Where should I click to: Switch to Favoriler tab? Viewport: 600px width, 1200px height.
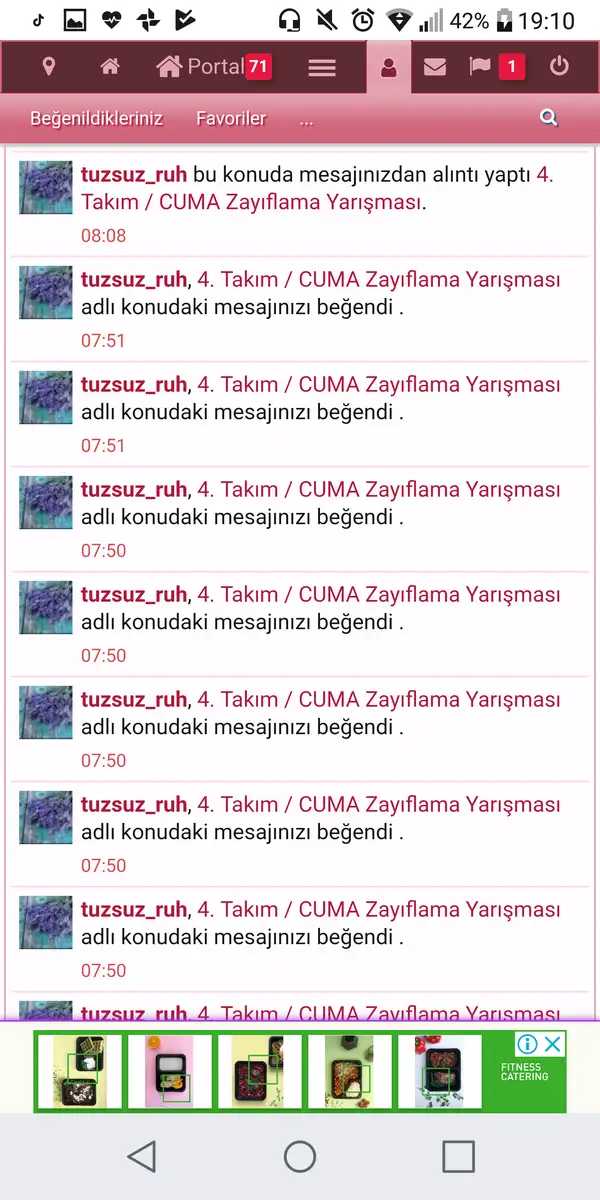click(231, 118)
